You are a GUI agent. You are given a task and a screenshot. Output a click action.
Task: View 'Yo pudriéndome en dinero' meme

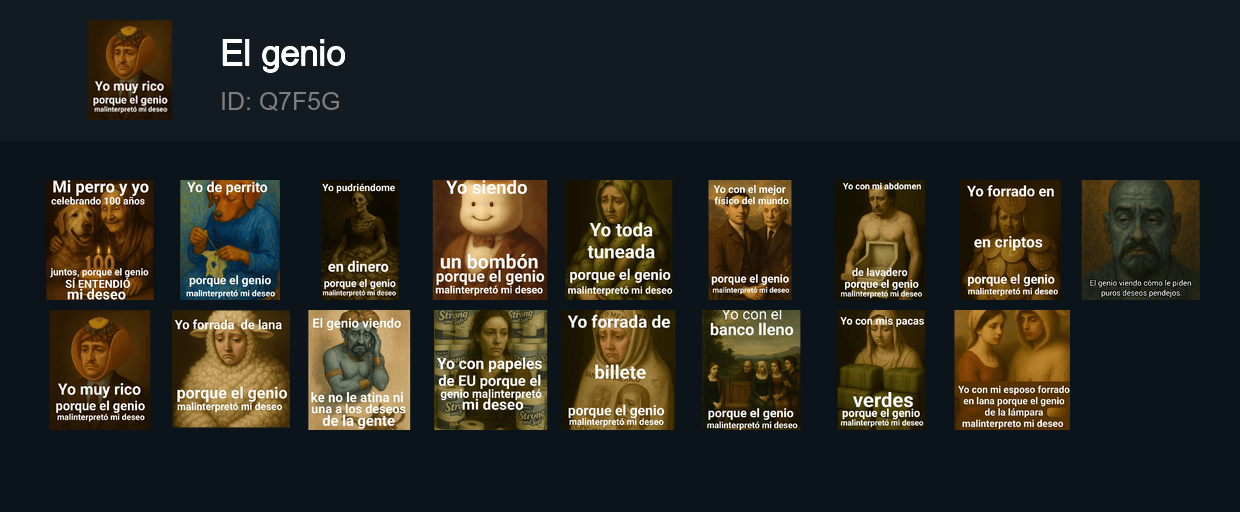[360, 240]
